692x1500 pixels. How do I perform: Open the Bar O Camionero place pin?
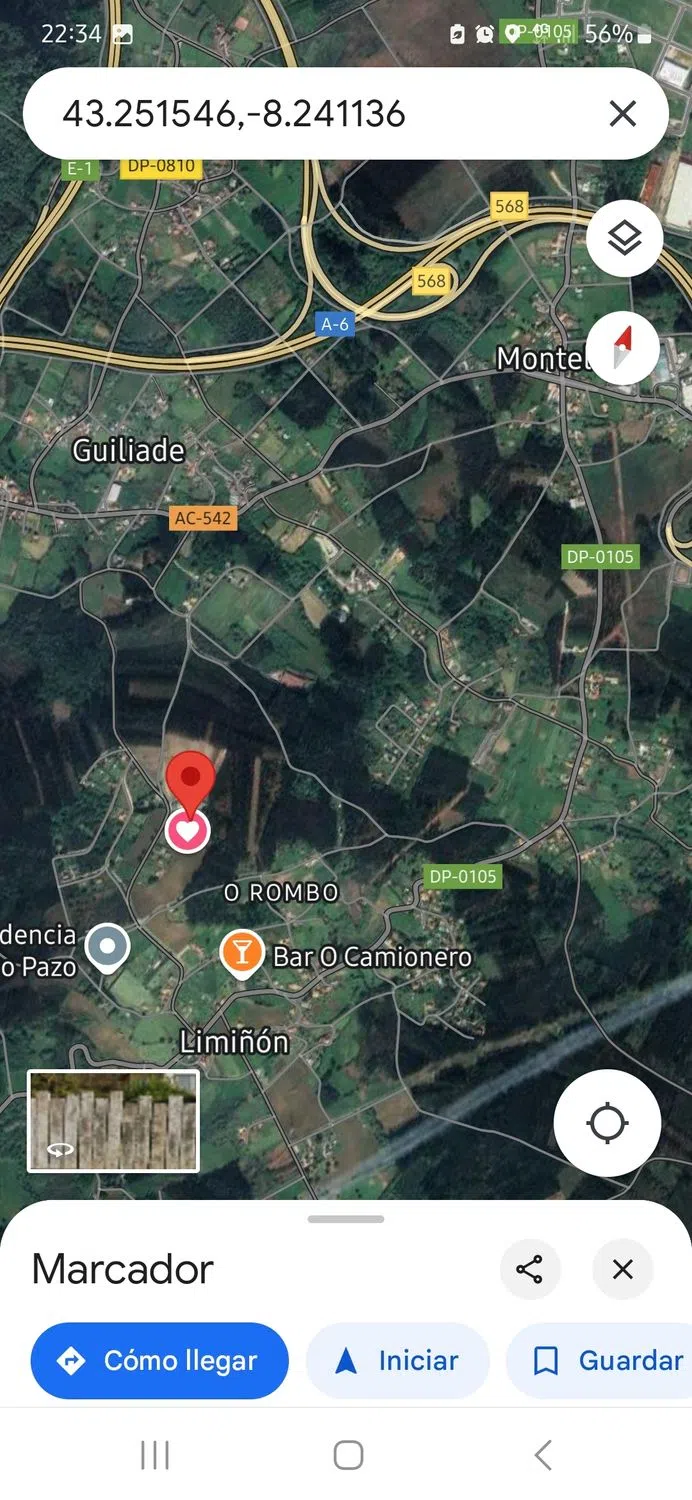[x=241, y=953]
